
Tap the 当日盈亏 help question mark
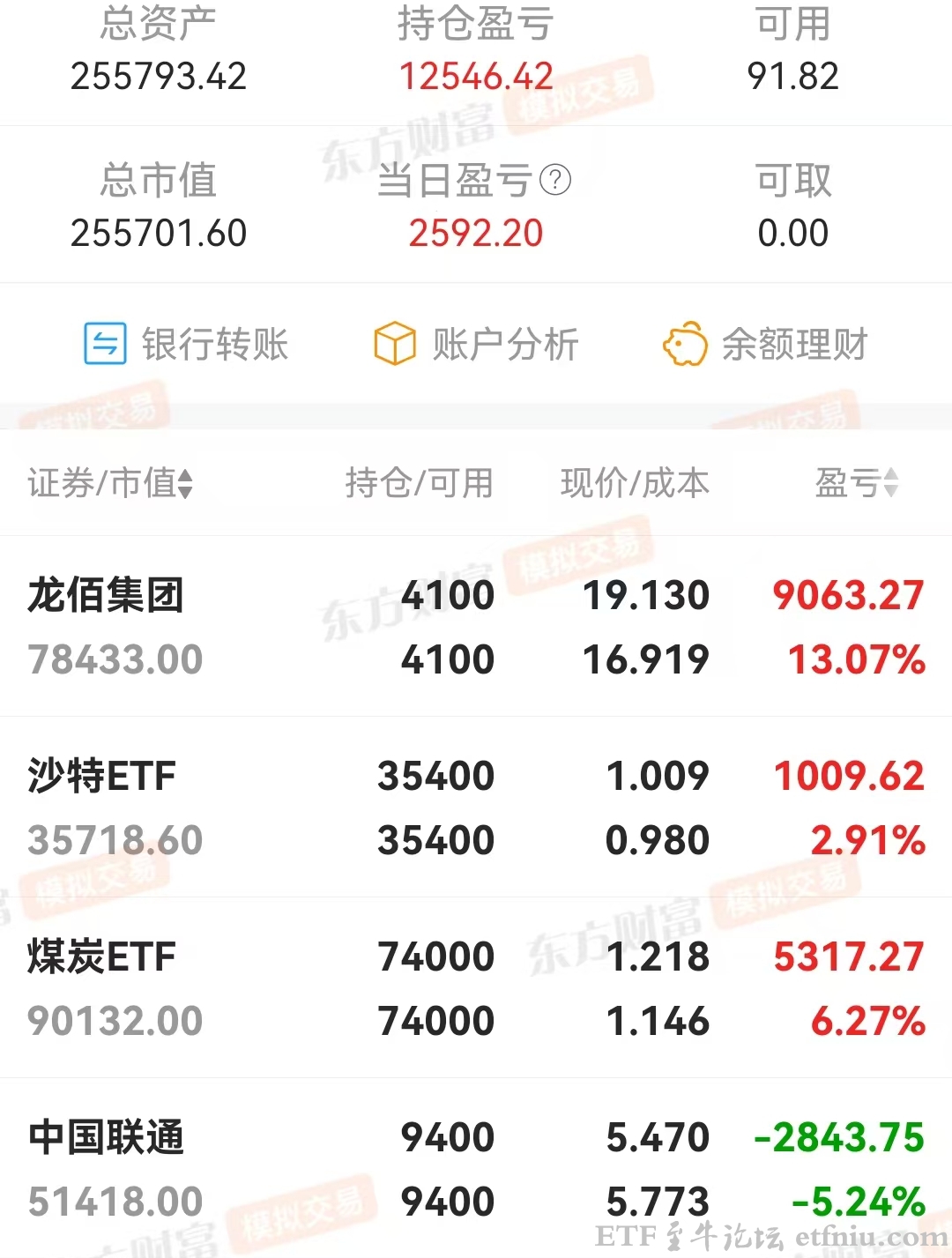tap(555, 181)
